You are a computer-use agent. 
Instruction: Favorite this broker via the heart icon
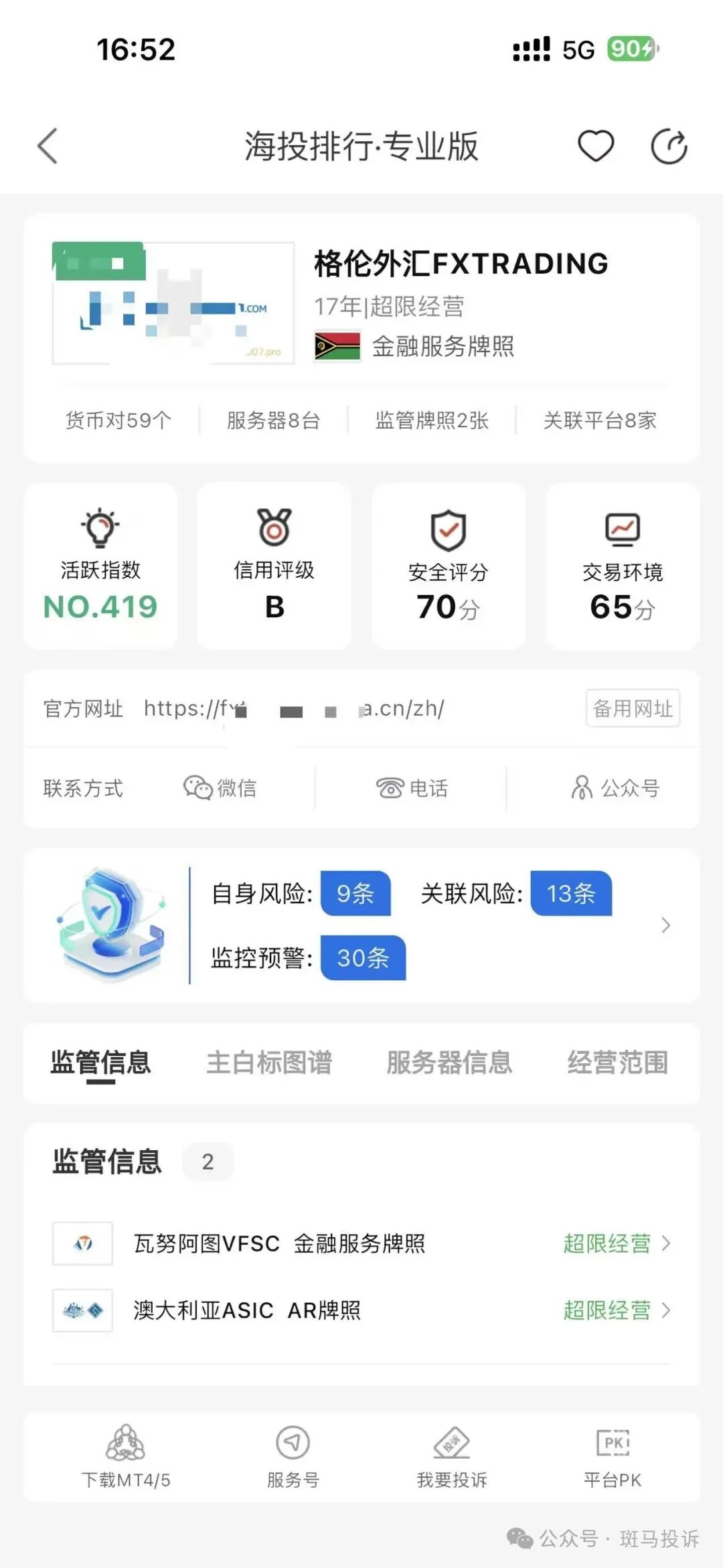tap(596, 145)
